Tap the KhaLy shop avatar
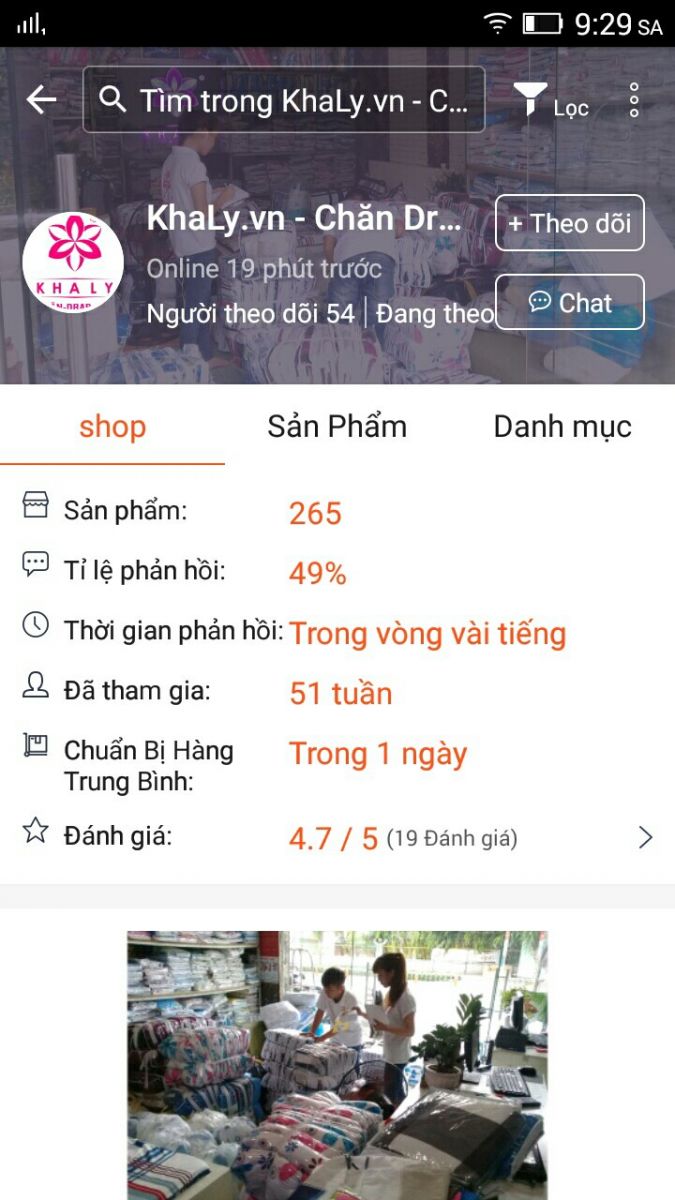Image resolution: width=675 pixels, height=1200 pixels. (x=73, y=263)
